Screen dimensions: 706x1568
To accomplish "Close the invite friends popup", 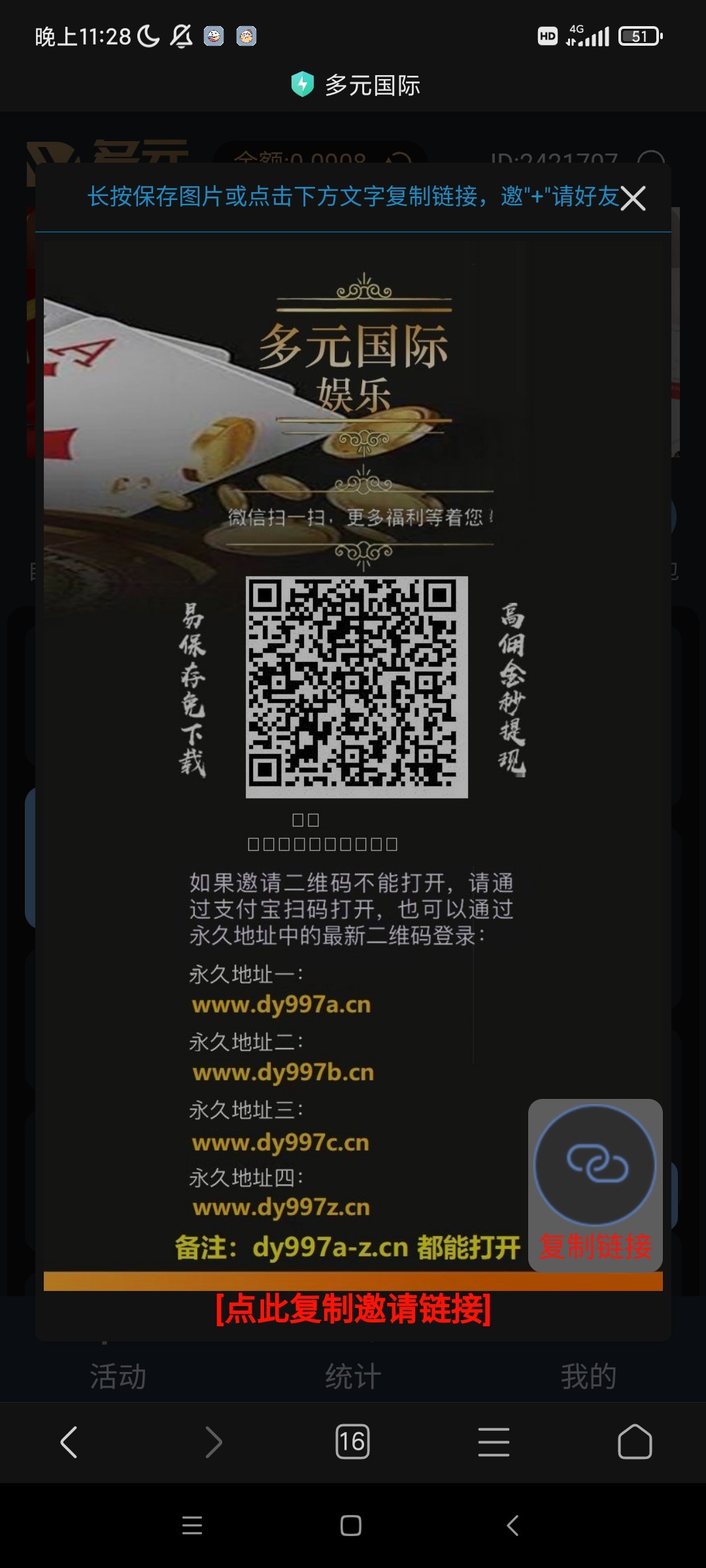I will (x=632, y=198).
